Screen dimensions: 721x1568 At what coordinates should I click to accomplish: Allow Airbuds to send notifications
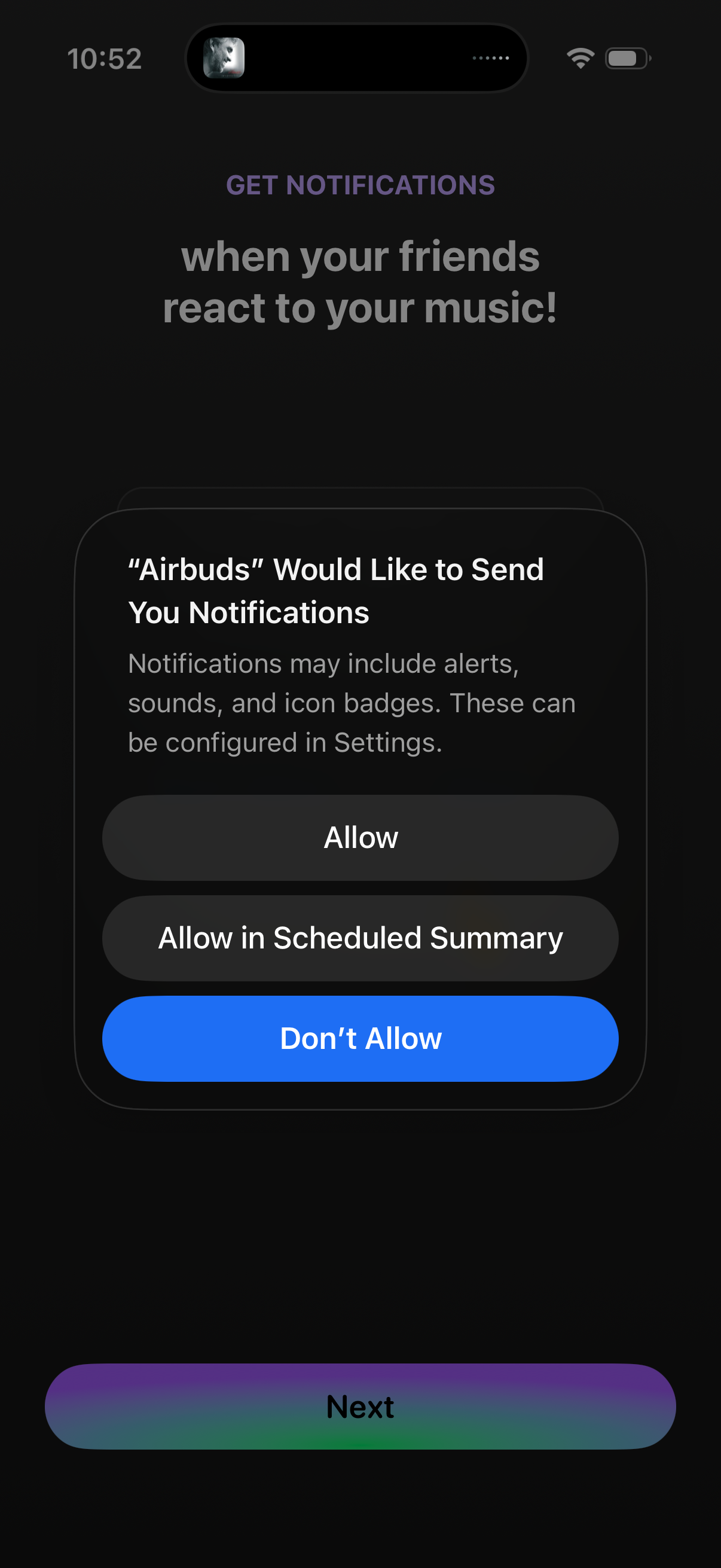360,838
